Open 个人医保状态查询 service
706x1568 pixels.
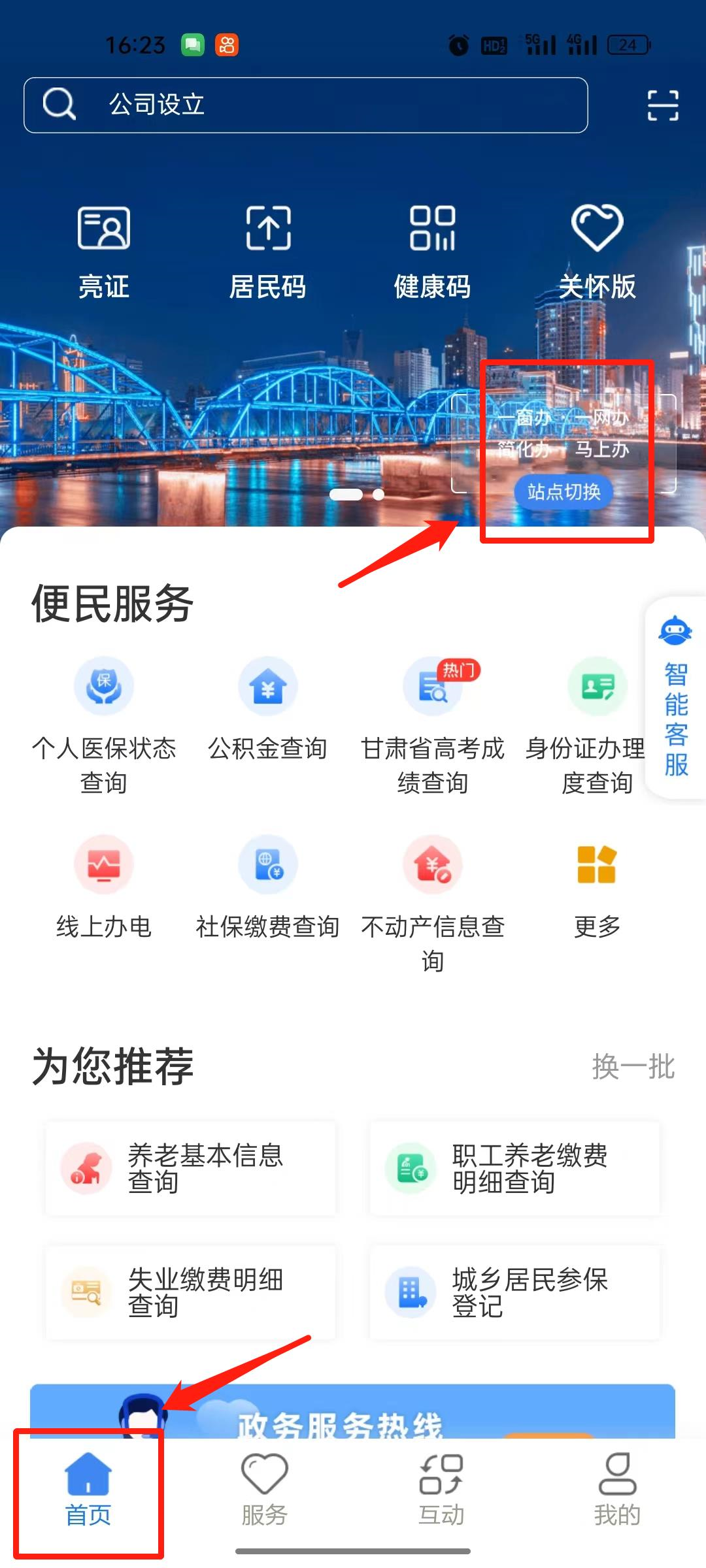(x=104, y=724)
